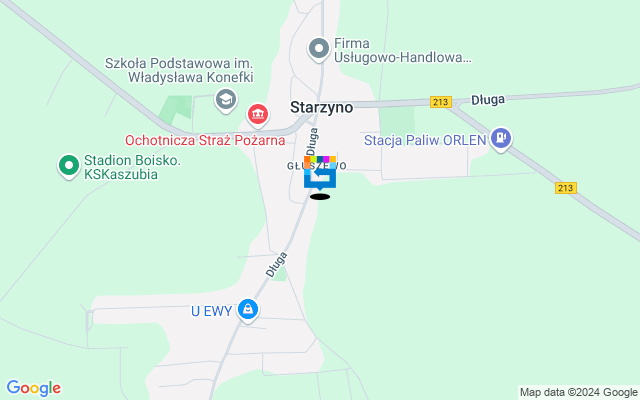Tap the Stadion Boisko KSKaszubia marker
The height and width of the screenshot is (400, 640).
pyautogui.click(x=69, y=166)
